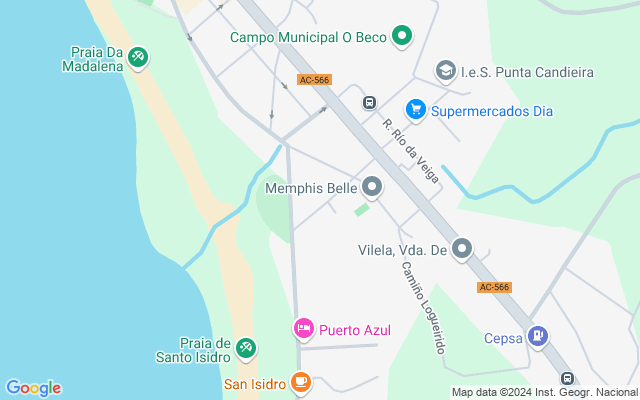Select the Campo Municipal O Beco marker
This screenshot has height=400, width=640.
pos(402,37)
